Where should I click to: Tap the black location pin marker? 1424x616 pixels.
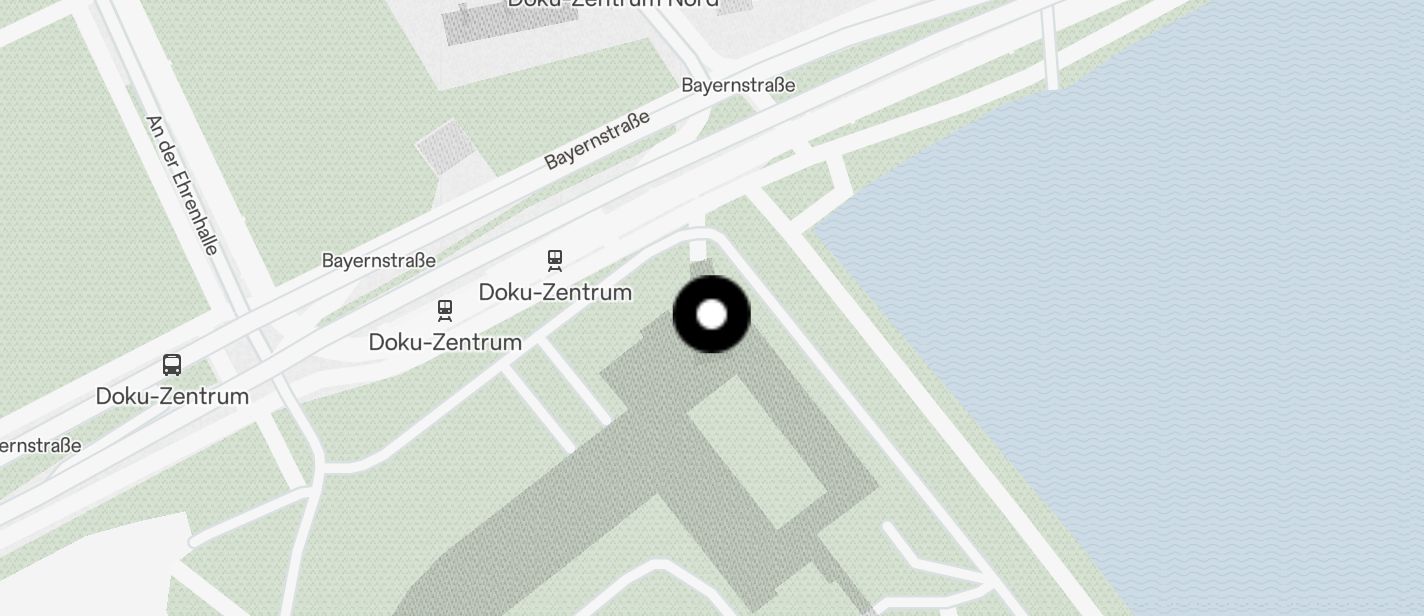tap(711, 315)
